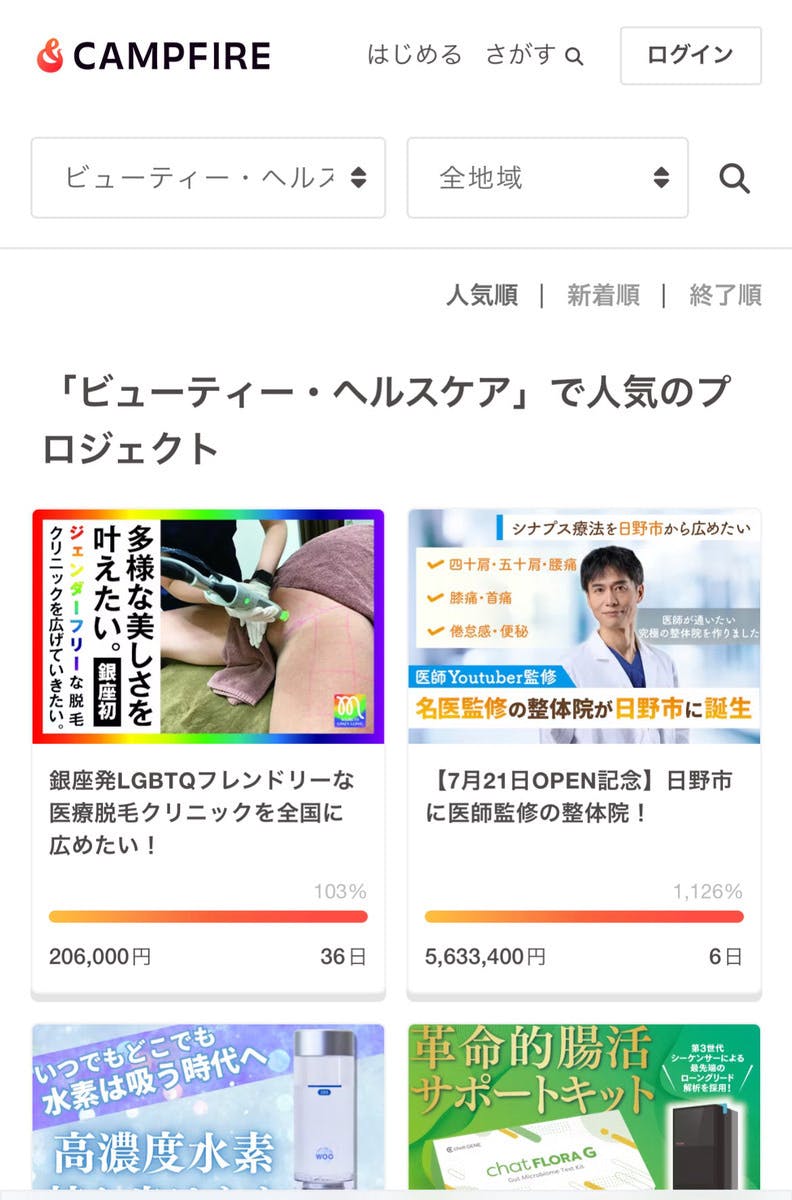Viewport: 792px width, 1200px height.
Task: Sort projects by 新着順
Action: [603, 295]
